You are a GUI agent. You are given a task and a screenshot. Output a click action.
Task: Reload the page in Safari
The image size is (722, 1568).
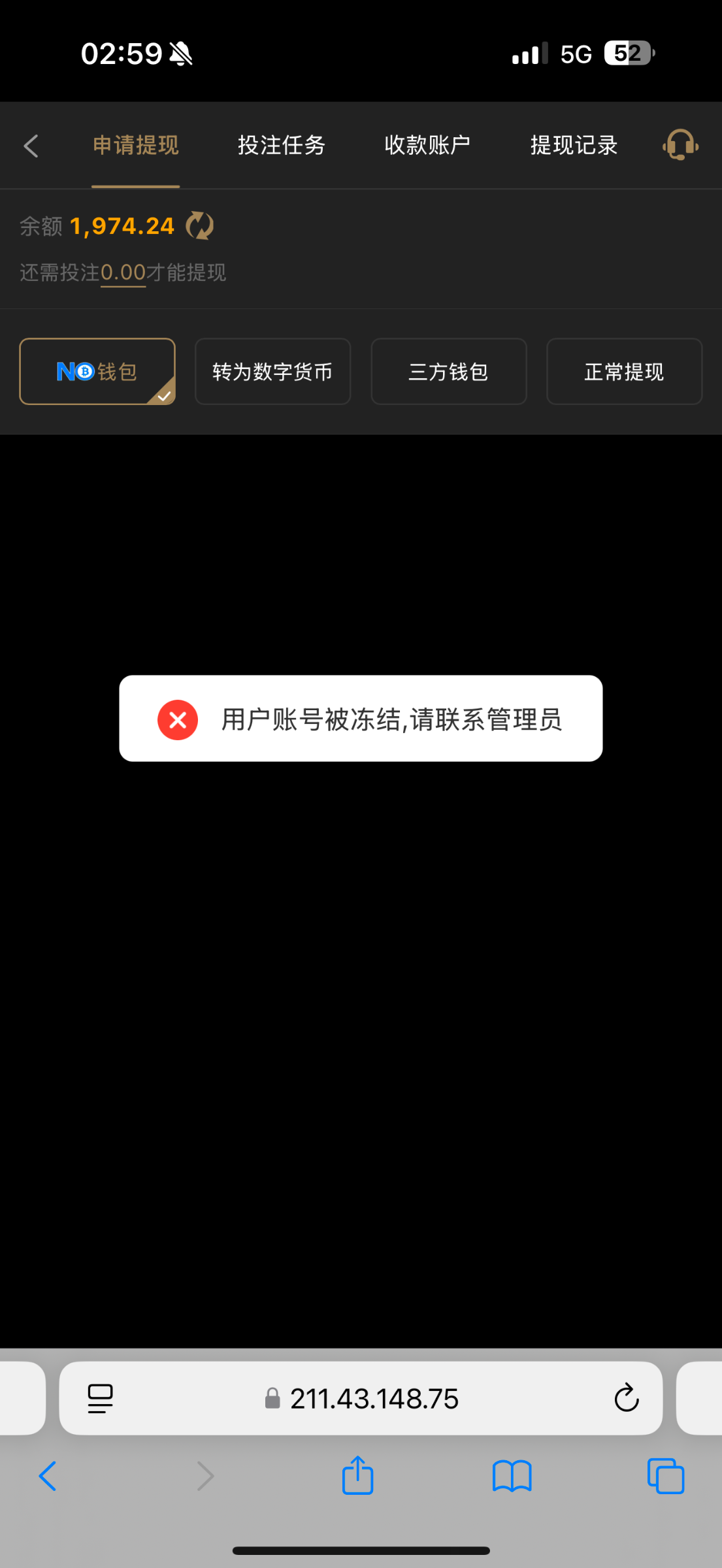pyautogui.click(x=626, y=1398)
